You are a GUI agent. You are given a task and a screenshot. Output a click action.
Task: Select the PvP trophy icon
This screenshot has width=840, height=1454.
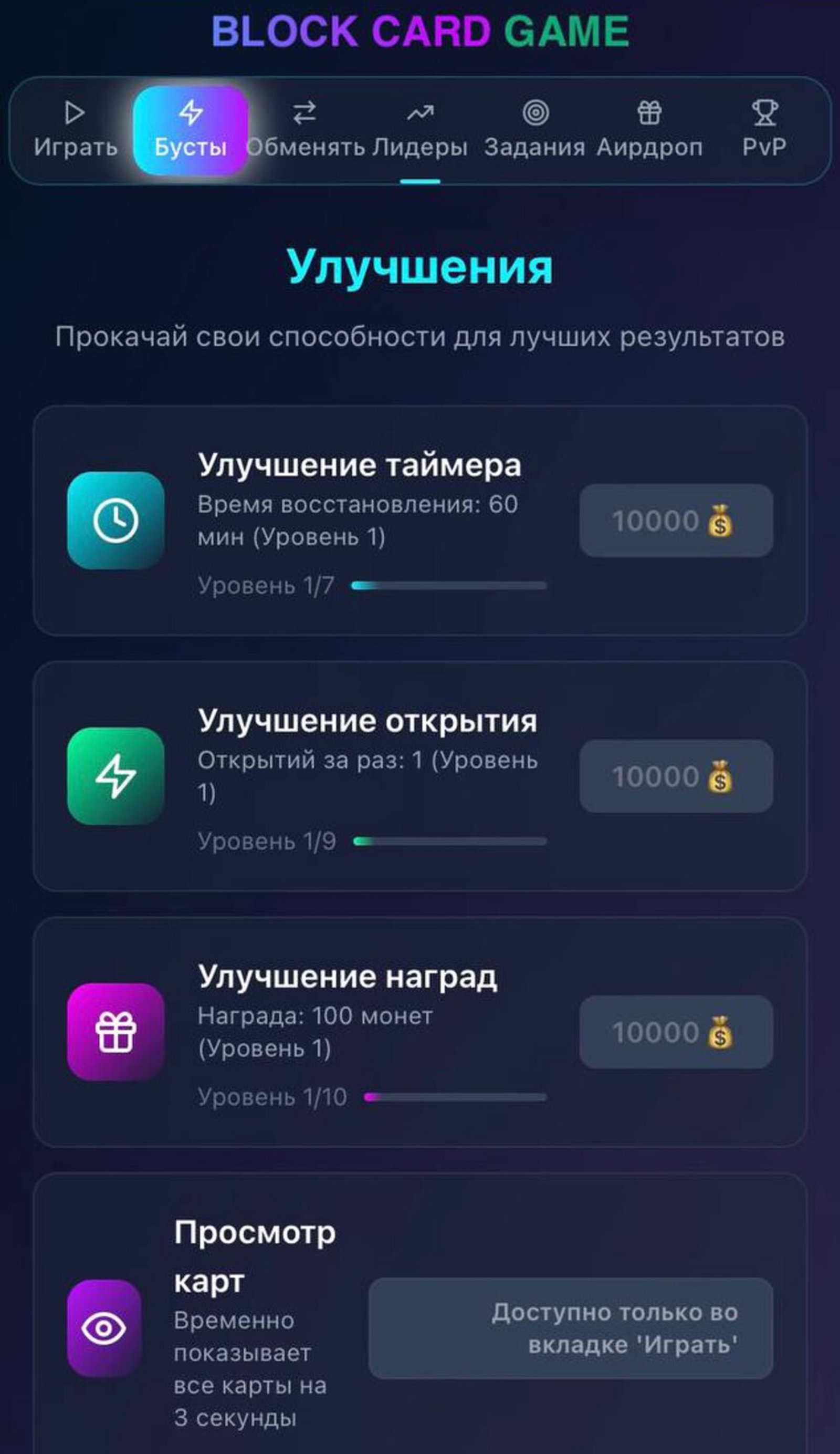(x=765, y=113)
